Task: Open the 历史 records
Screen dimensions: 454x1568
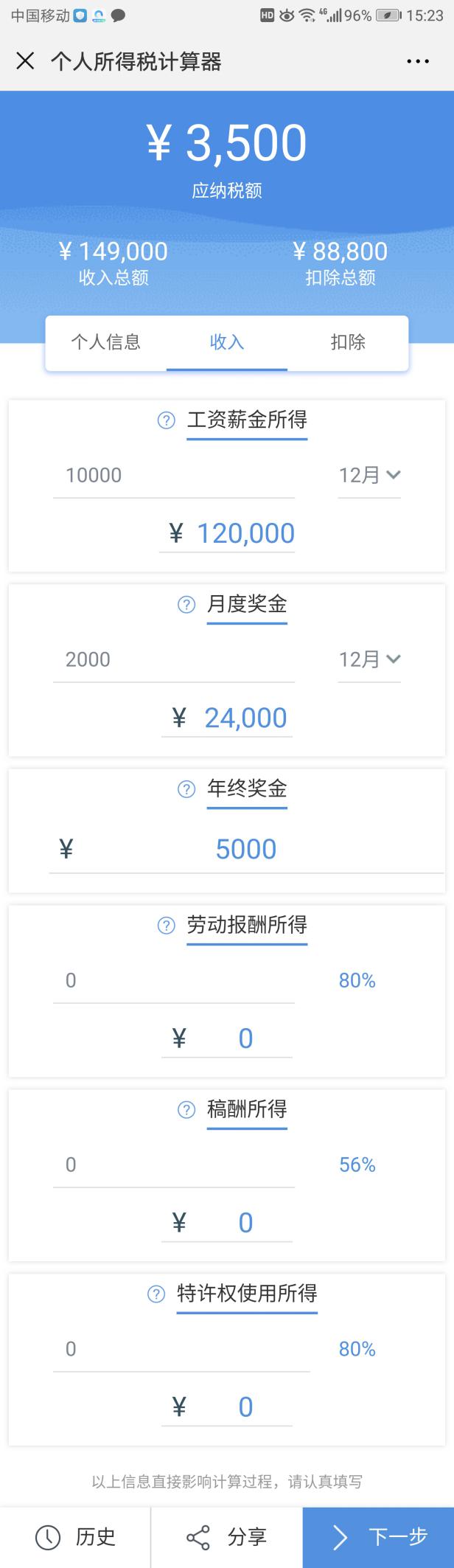Action: pos(76,1537)
